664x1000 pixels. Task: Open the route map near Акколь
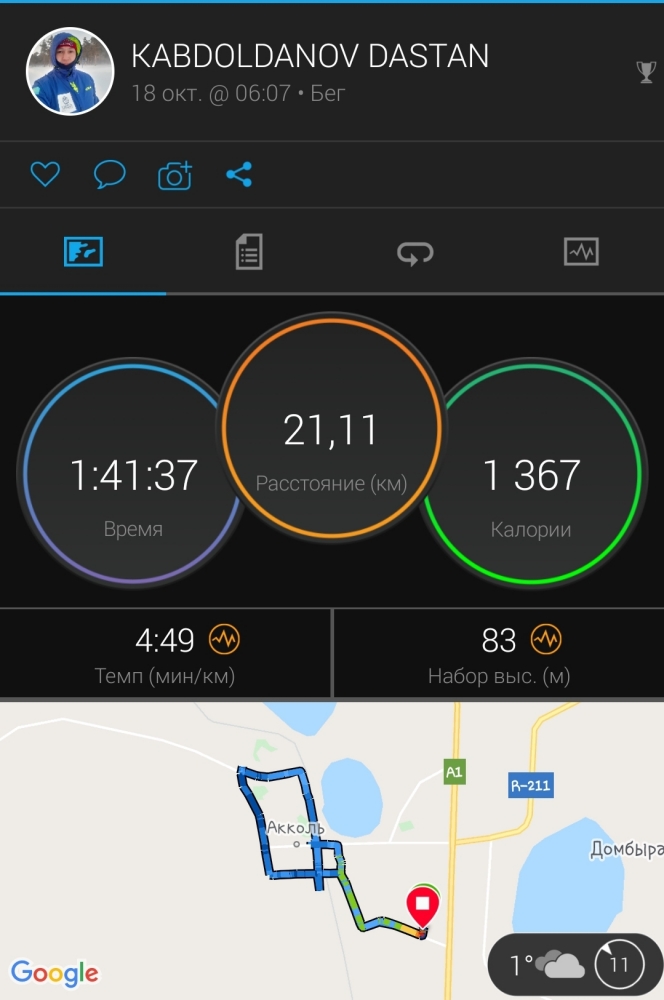click(x=300, y=830)
